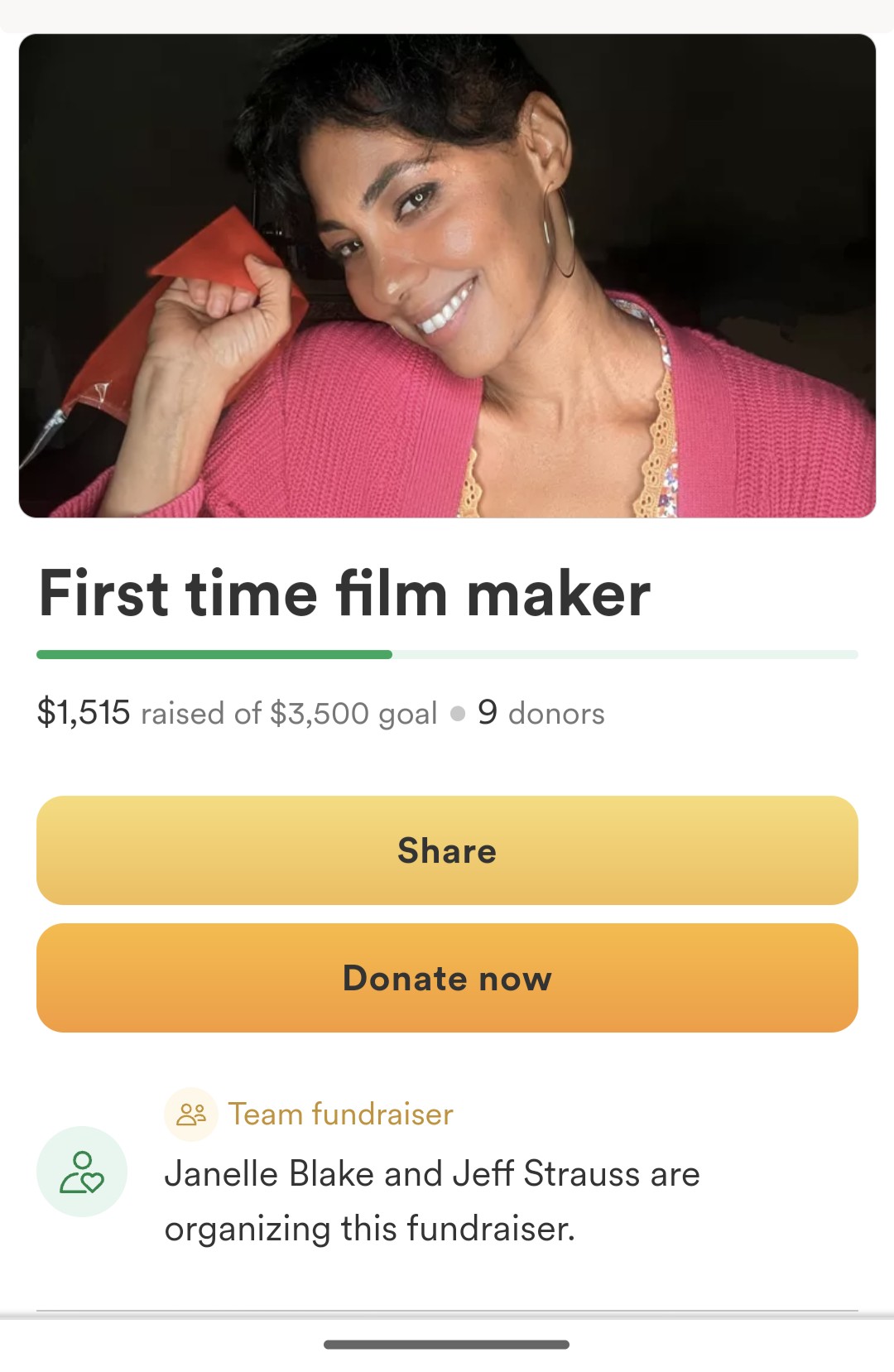Screen dimensions: 894x1372
Task: Open the fundraiser cover photo
Action: [447, 276]
